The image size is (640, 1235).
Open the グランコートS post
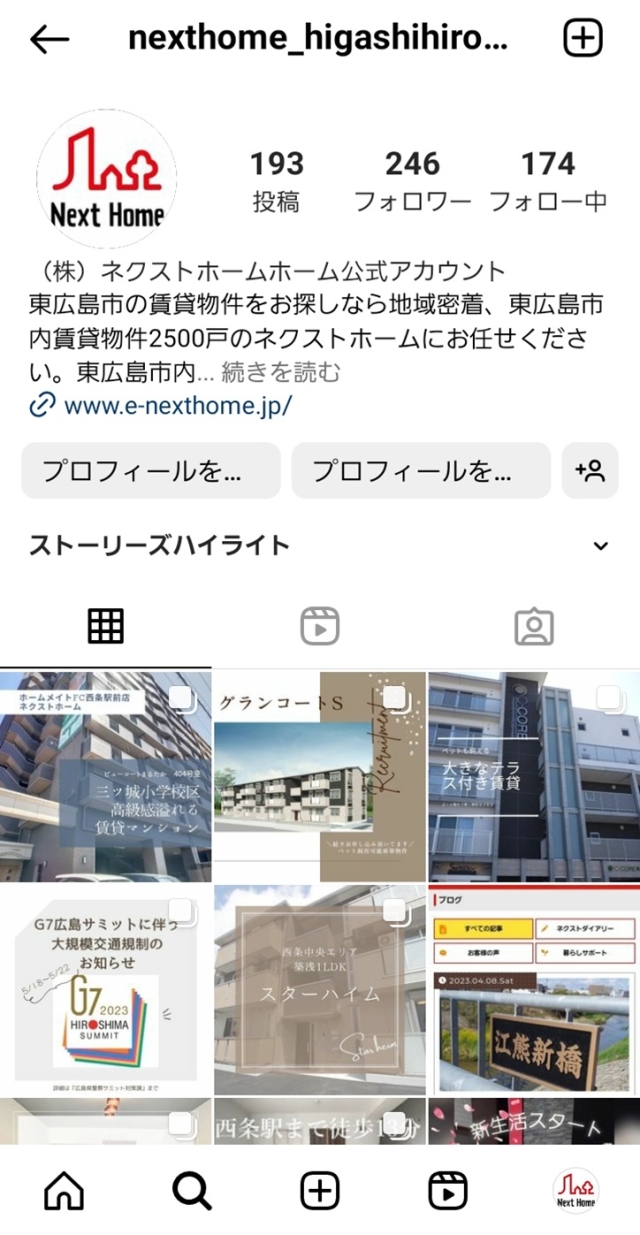point(320,777)
